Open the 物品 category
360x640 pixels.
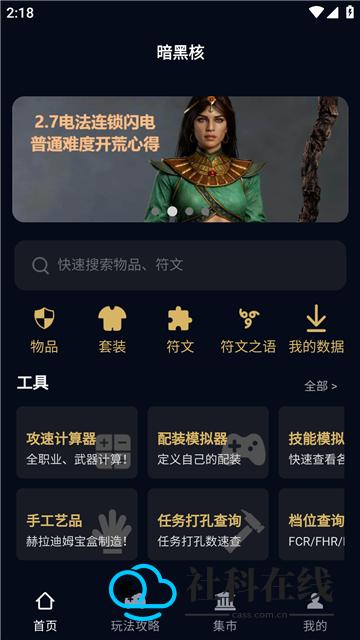coord(44,331)
